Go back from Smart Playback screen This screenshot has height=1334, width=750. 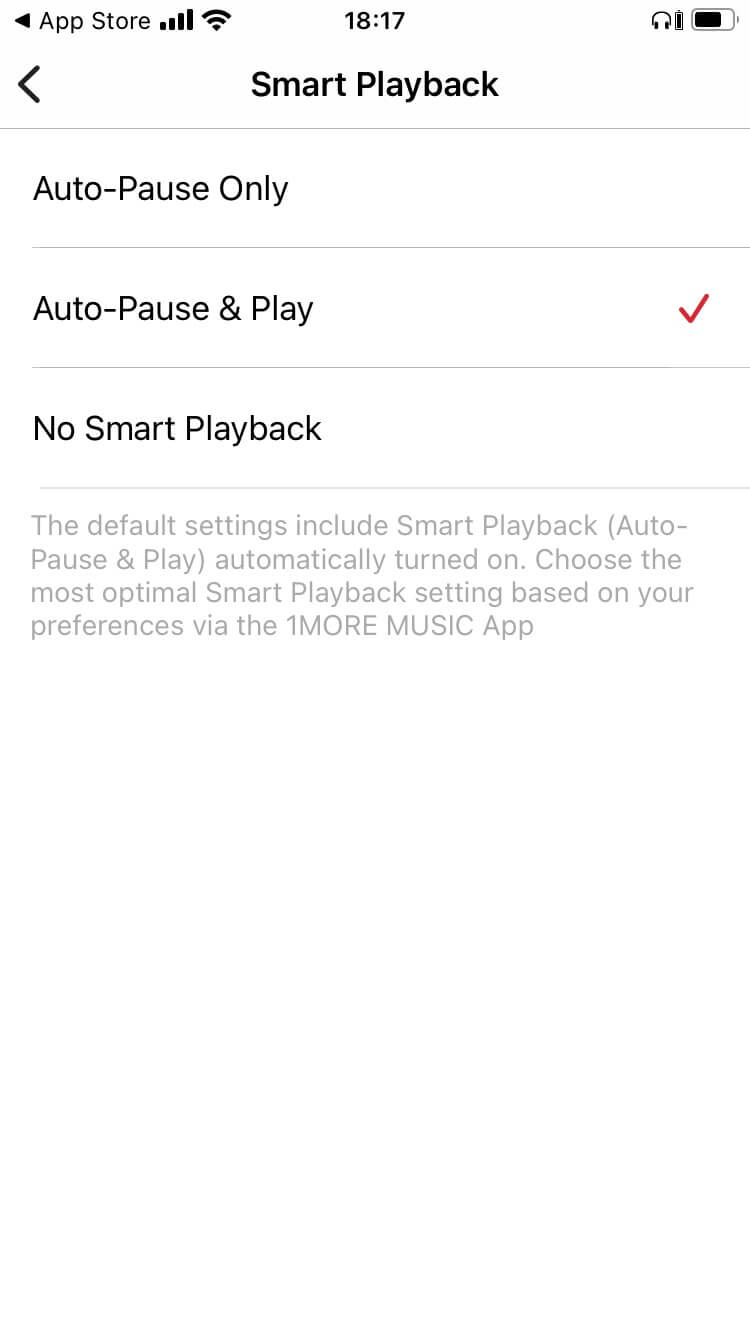30,85
